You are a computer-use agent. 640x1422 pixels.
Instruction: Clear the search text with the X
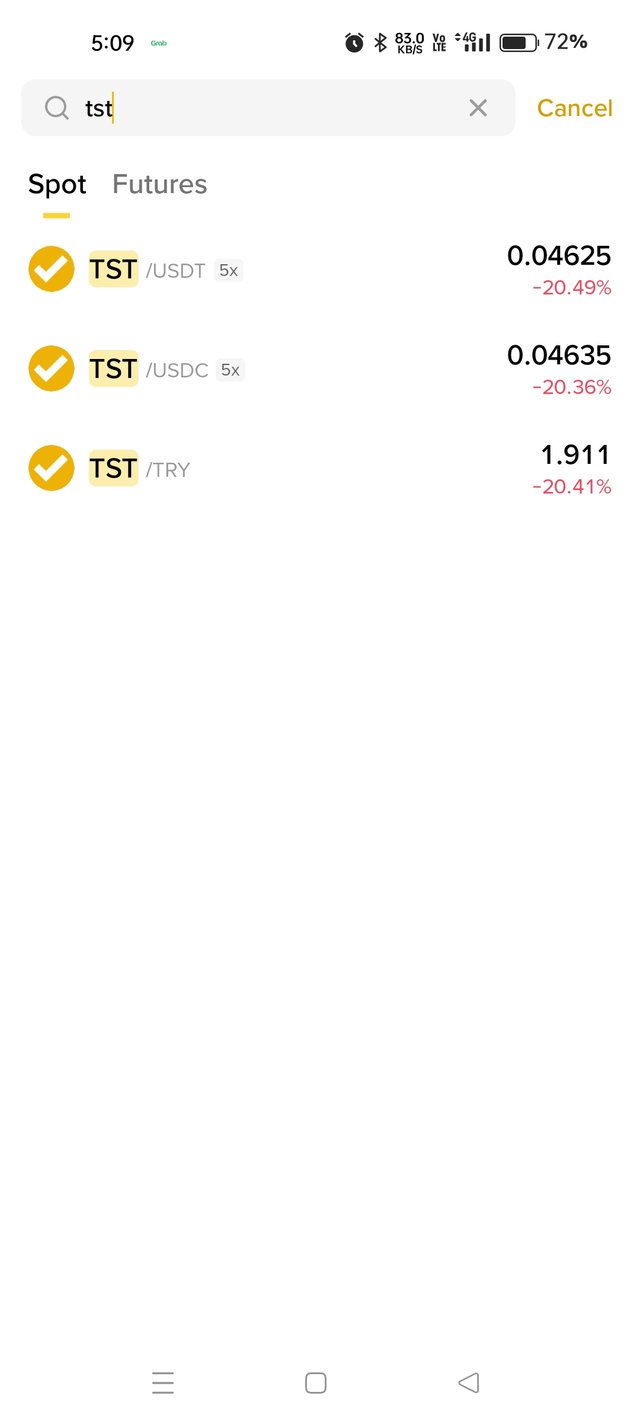[x=478, y=108]
